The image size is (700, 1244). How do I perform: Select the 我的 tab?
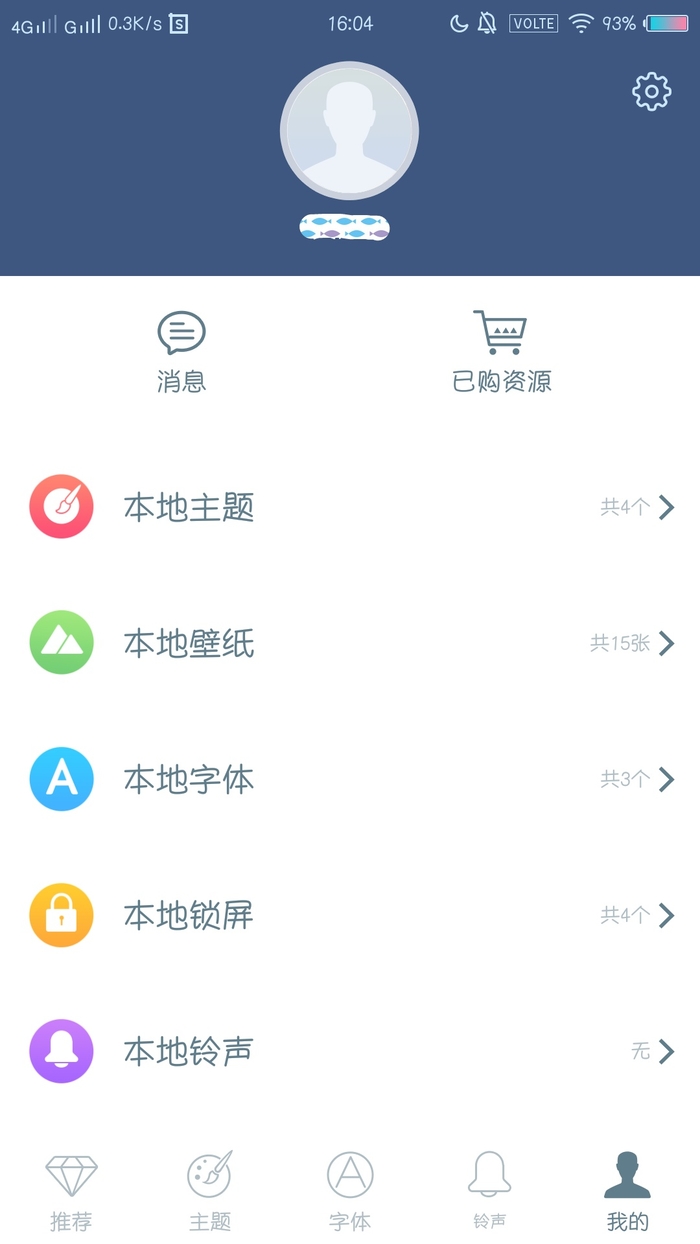(x=628, y=1191)
